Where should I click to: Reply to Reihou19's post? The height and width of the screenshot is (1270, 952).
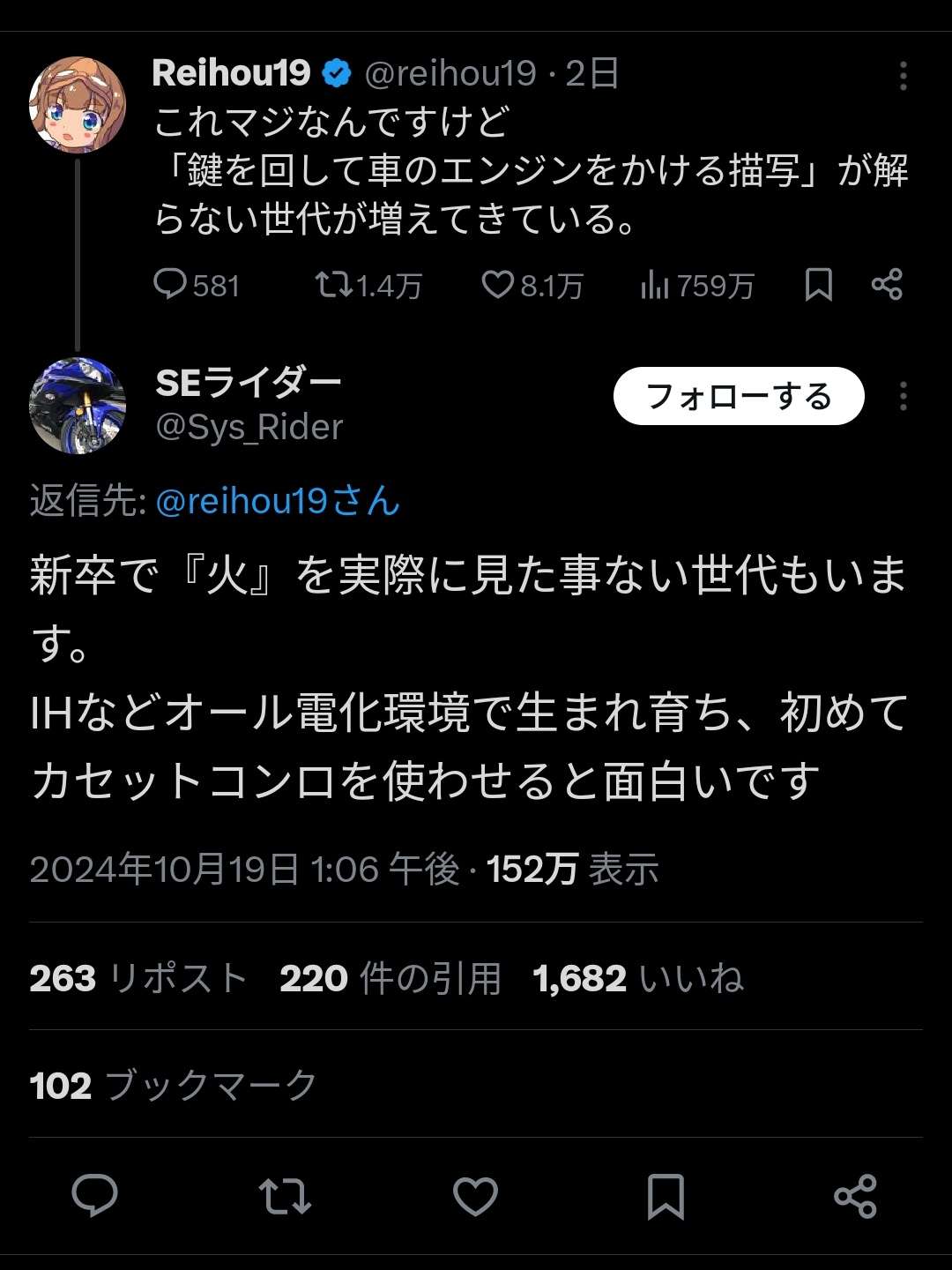pyautogui.click(x=170, y=285)
